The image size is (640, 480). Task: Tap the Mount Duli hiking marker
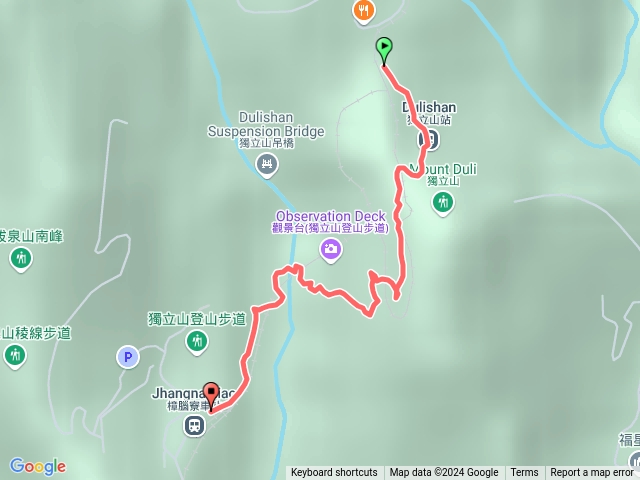point(443,203)
